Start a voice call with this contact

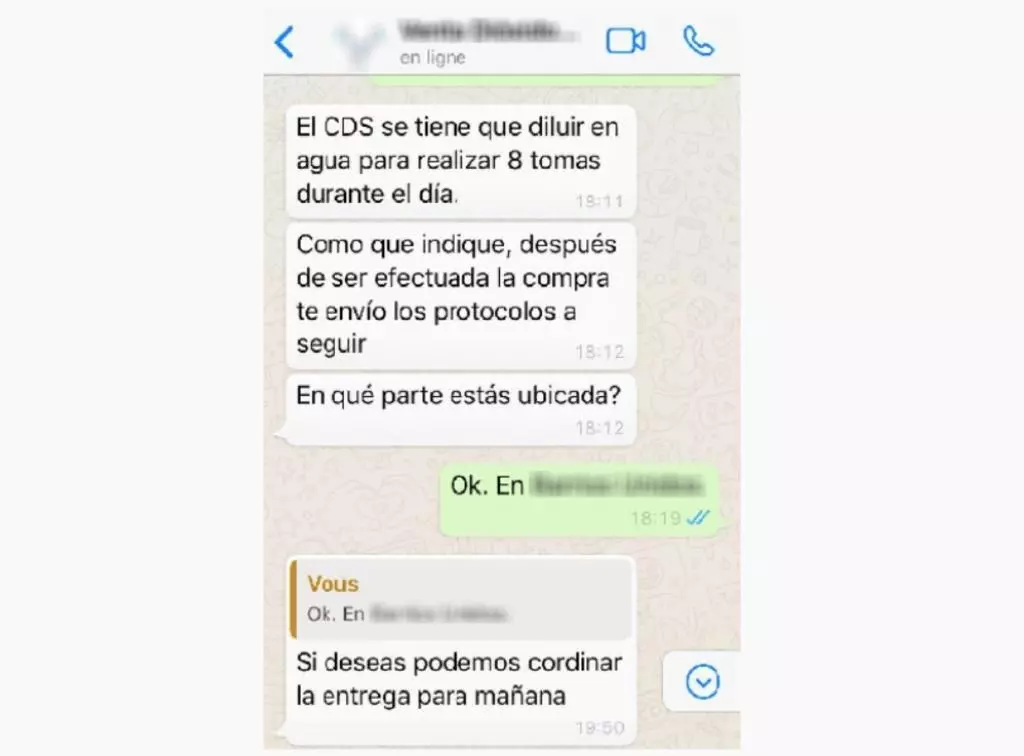click(698, 41)
